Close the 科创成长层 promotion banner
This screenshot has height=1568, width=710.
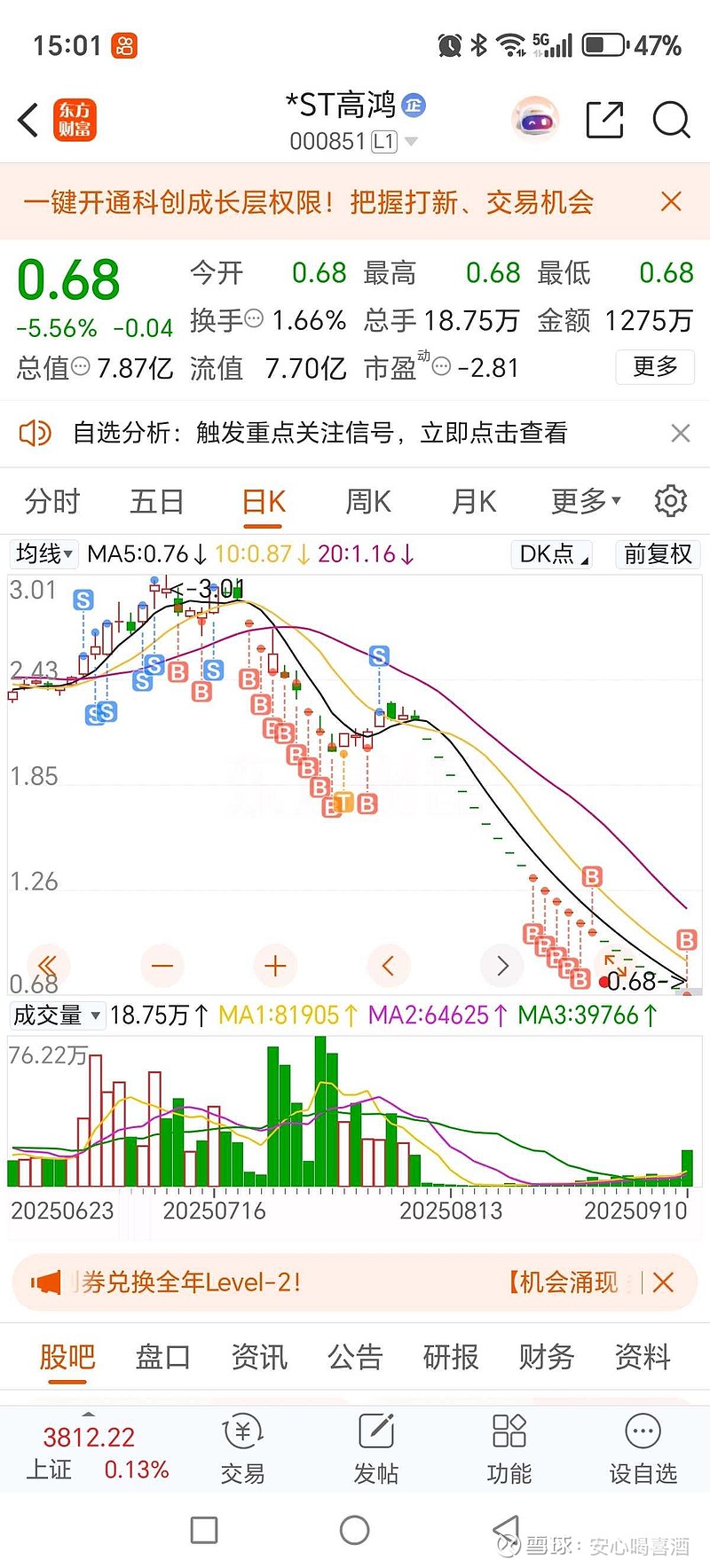click(672, 201)
